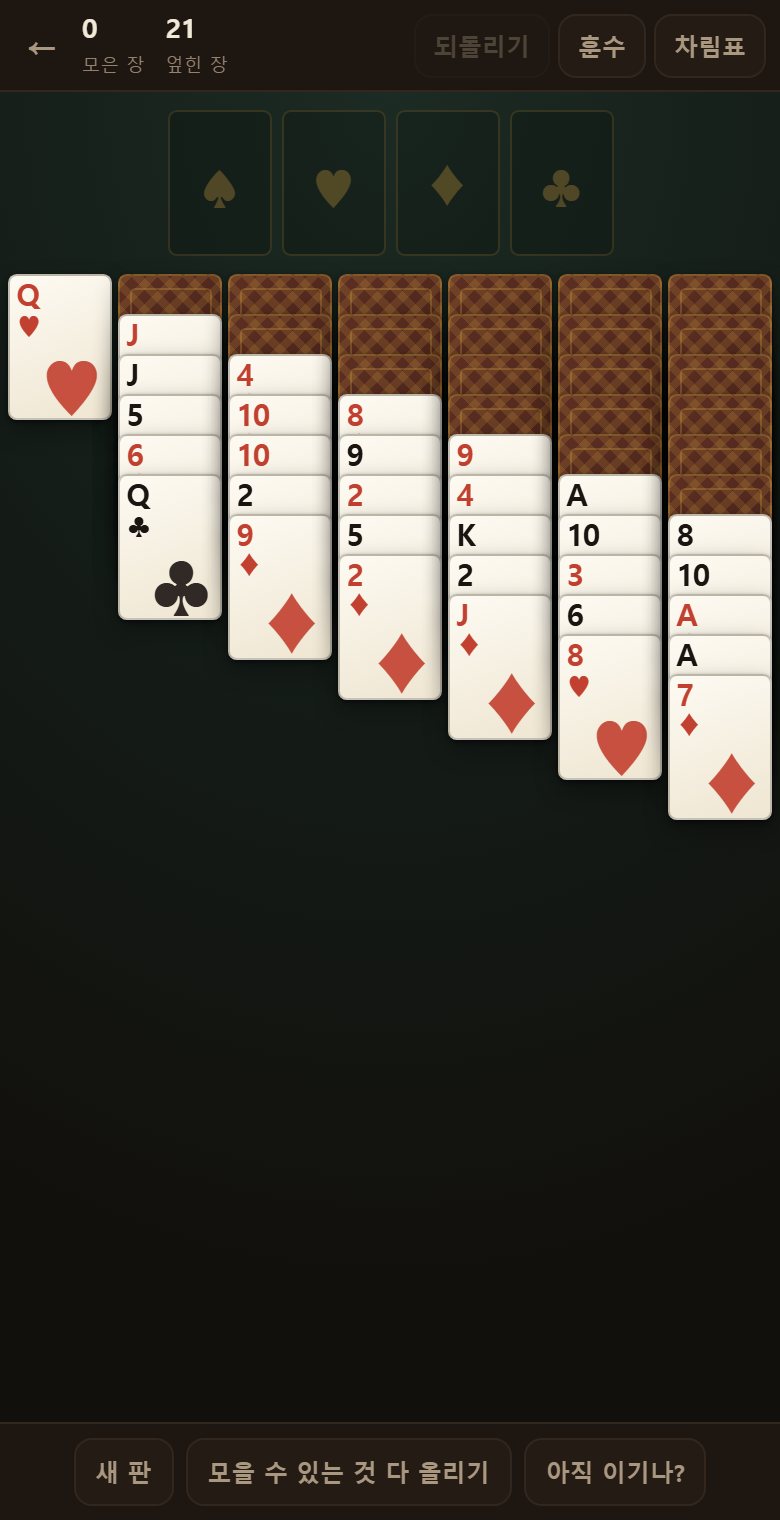Check 아직 이기나? button
The width and height of the screenshot is (780, 1520).
click(615, 1472)
